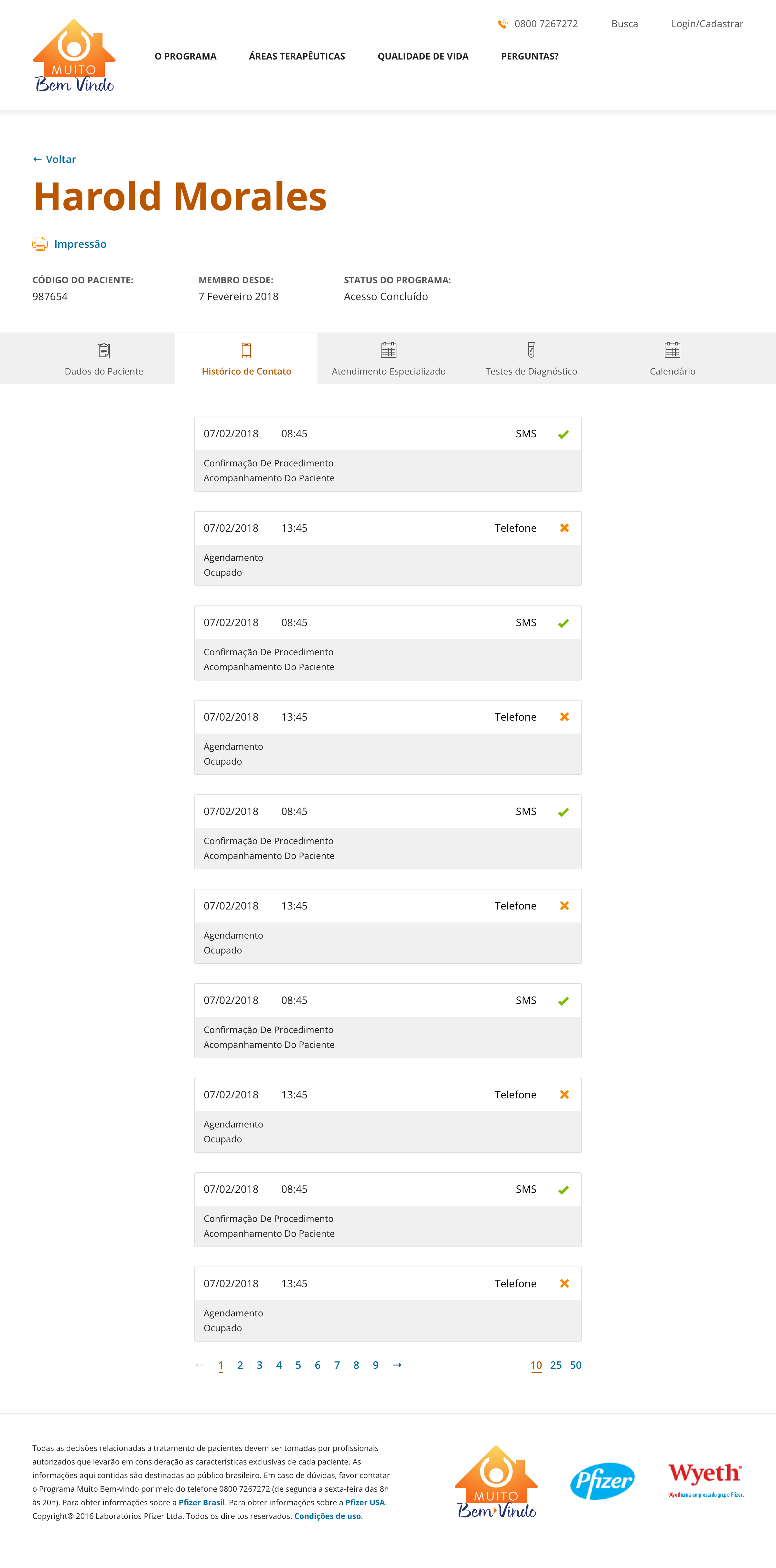Screen dimensions: 776x1568
Task: Show the Calendário tab
Action: tap(672, 359)
